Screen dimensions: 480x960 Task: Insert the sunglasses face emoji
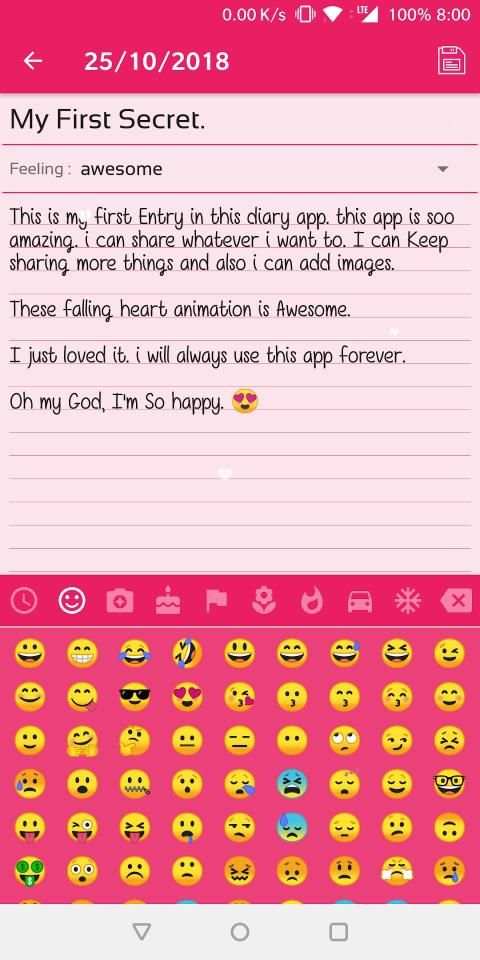click(135, 696)
